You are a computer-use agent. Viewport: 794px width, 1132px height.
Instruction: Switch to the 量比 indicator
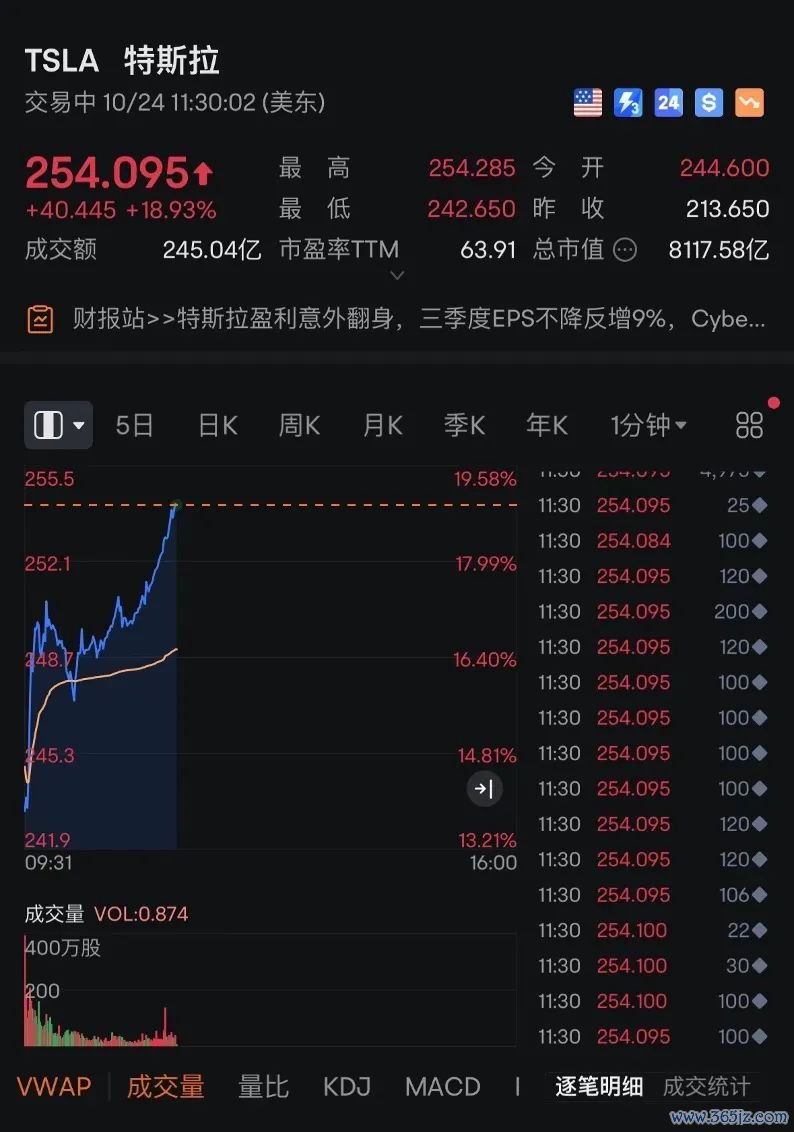263,1087
